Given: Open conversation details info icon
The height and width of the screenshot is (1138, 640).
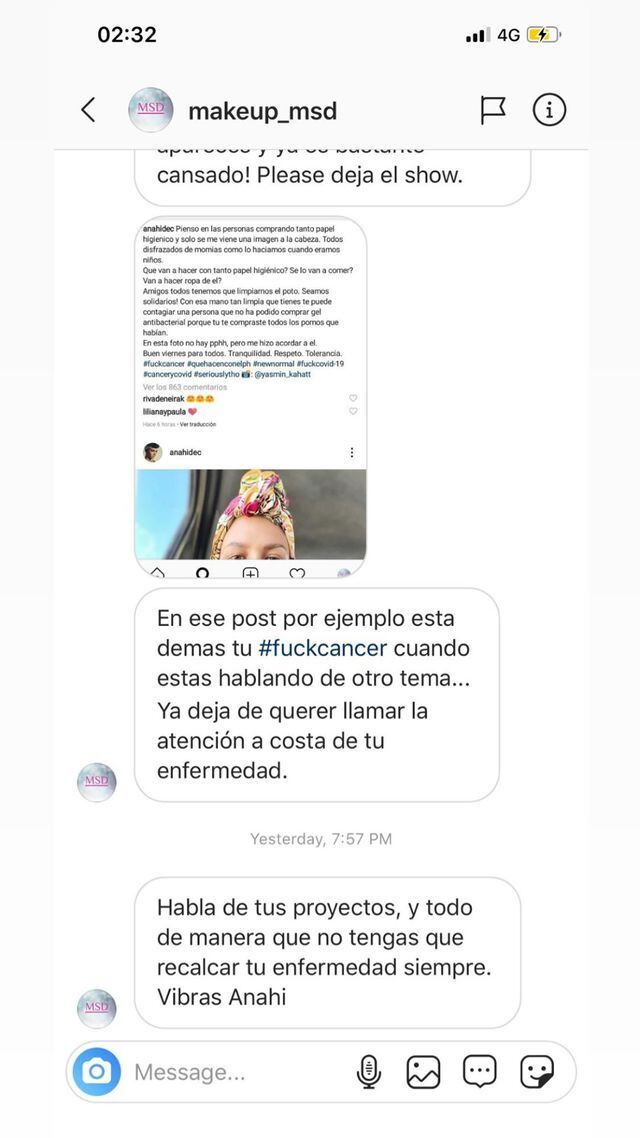Looking at the screenshot, I should click(549, 110).
